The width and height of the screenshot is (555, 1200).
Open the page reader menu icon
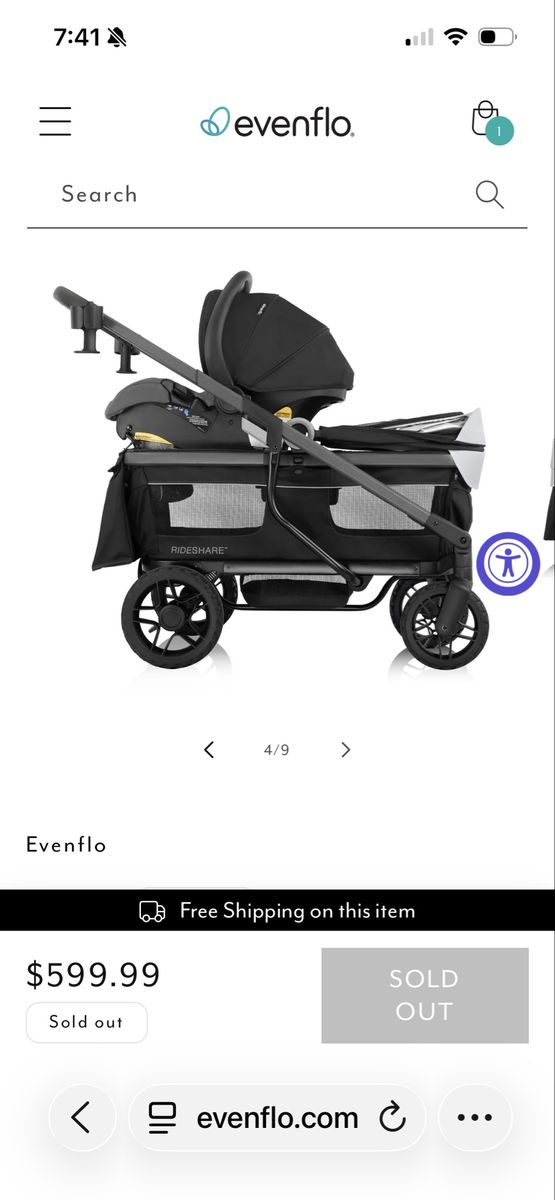point(162,1117)
